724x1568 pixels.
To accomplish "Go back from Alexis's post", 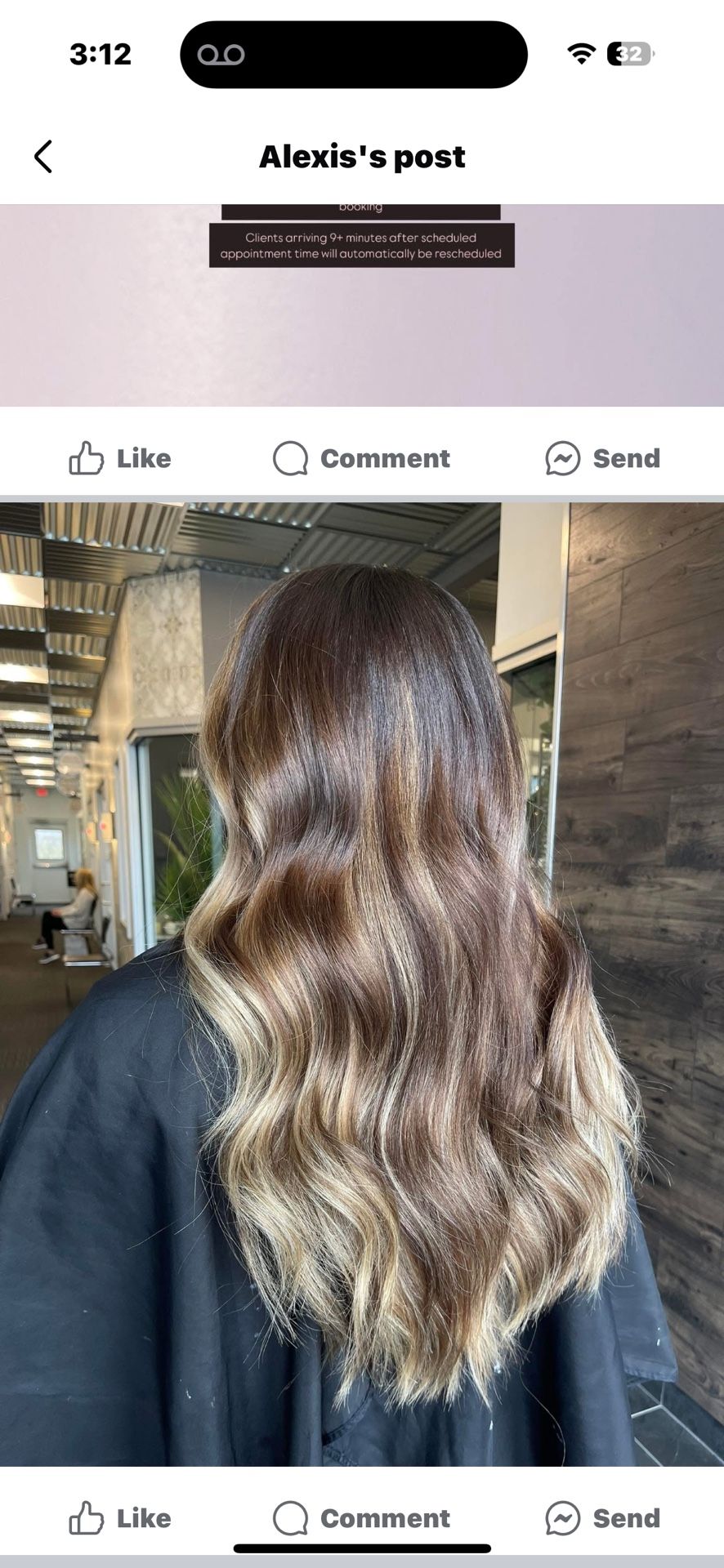I will (x=43, y=157).
